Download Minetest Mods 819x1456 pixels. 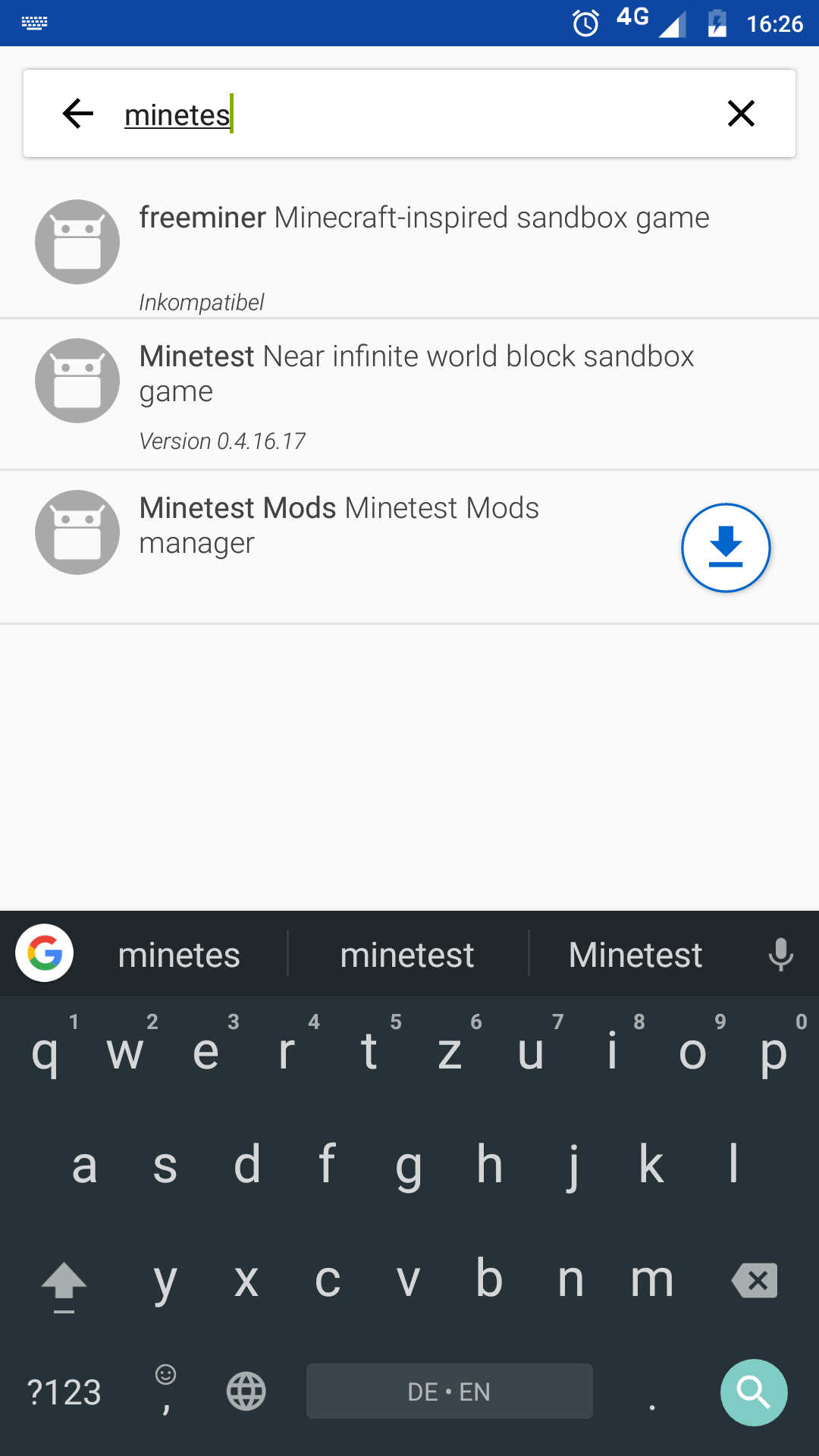(x=726, y=548)
